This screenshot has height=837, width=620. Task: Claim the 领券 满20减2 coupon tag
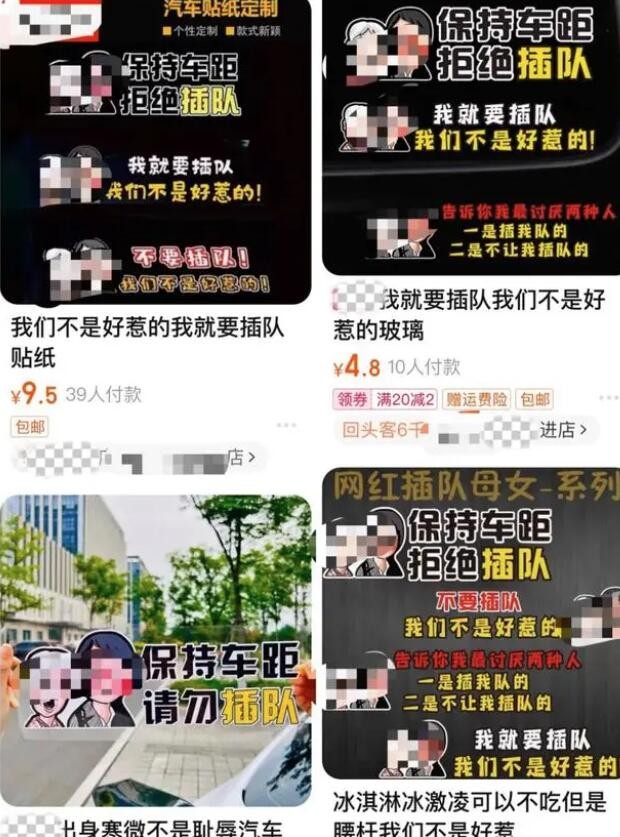[x=385, y=399]
